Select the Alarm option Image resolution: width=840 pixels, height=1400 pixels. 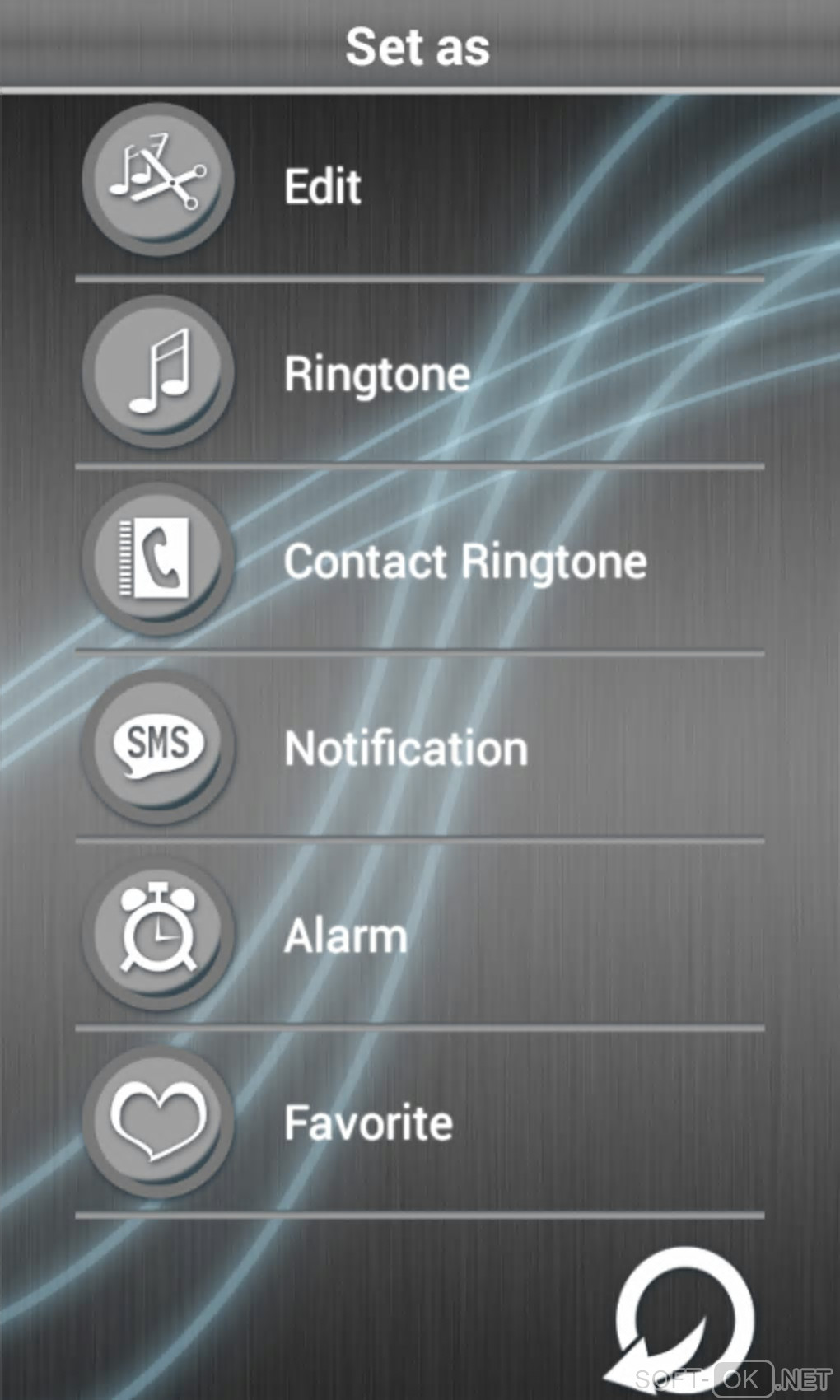tap(345, 936)
